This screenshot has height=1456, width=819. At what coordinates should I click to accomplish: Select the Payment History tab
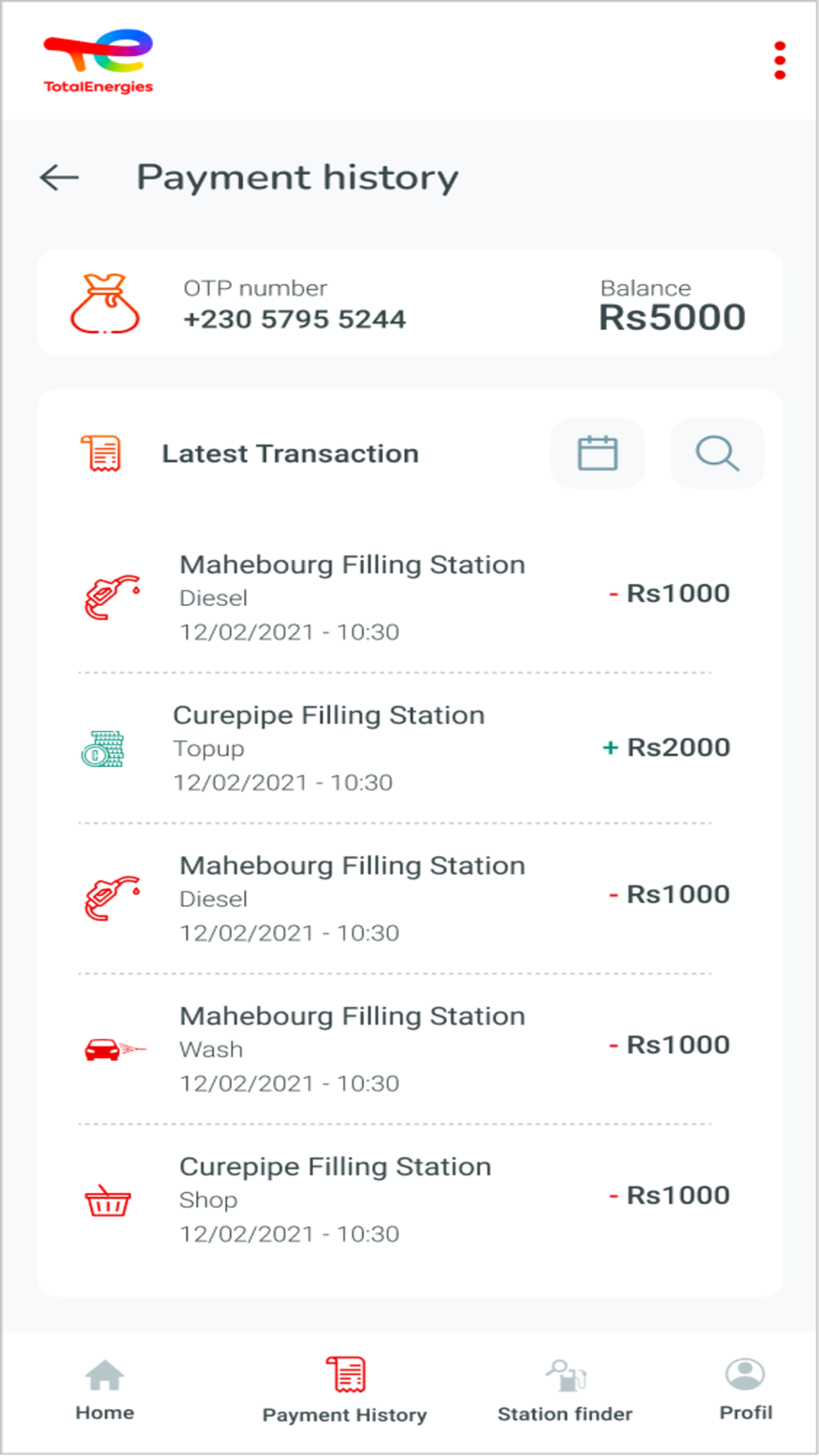pyautogui.click(x=345, y=1390)
